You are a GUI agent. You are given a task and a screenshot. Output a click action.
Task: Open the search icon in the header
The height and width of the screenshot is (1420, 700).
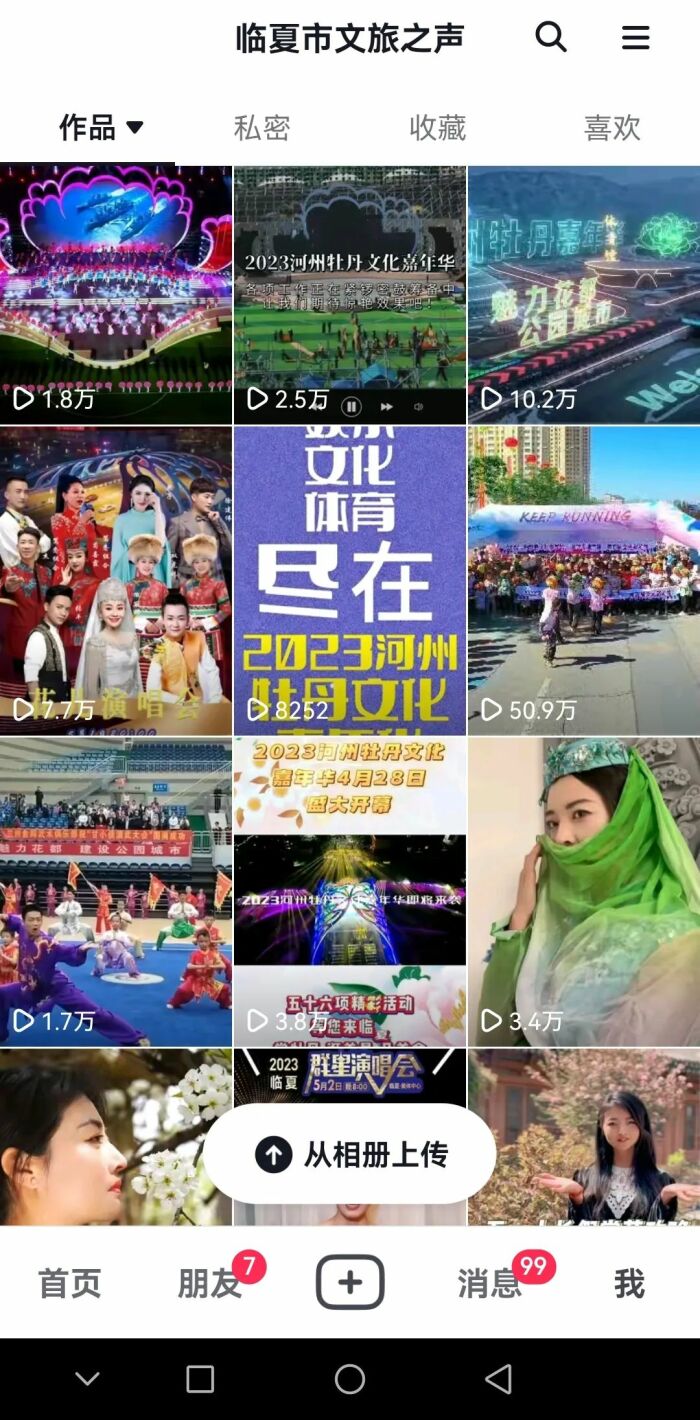pos(551,38)
